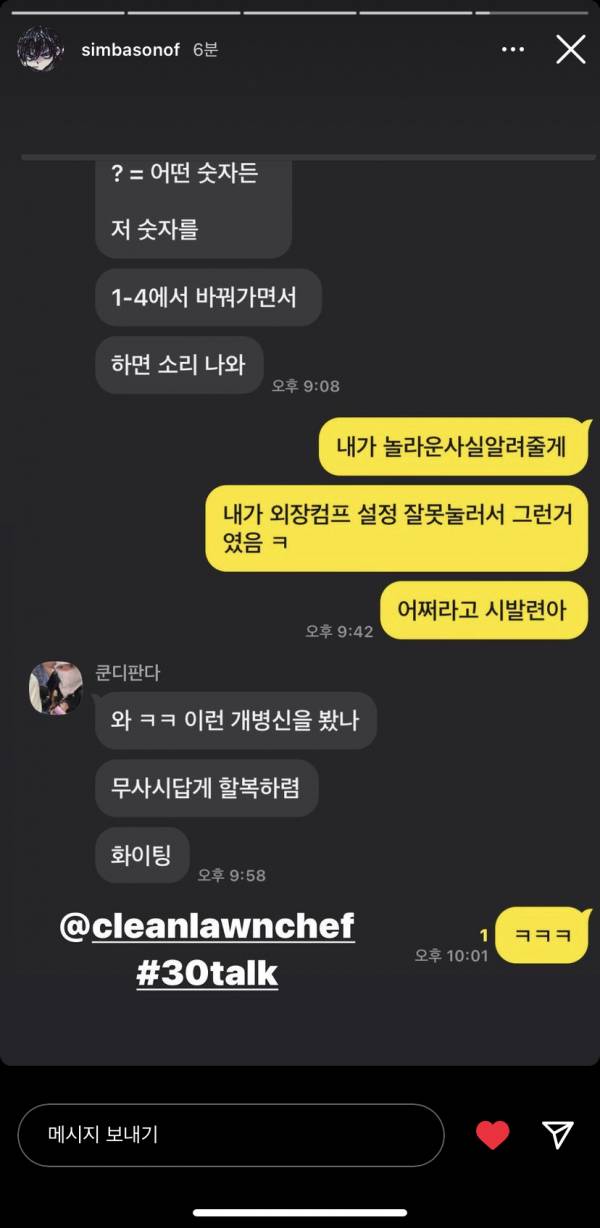Open the story options menu

(x=512, y=49)
